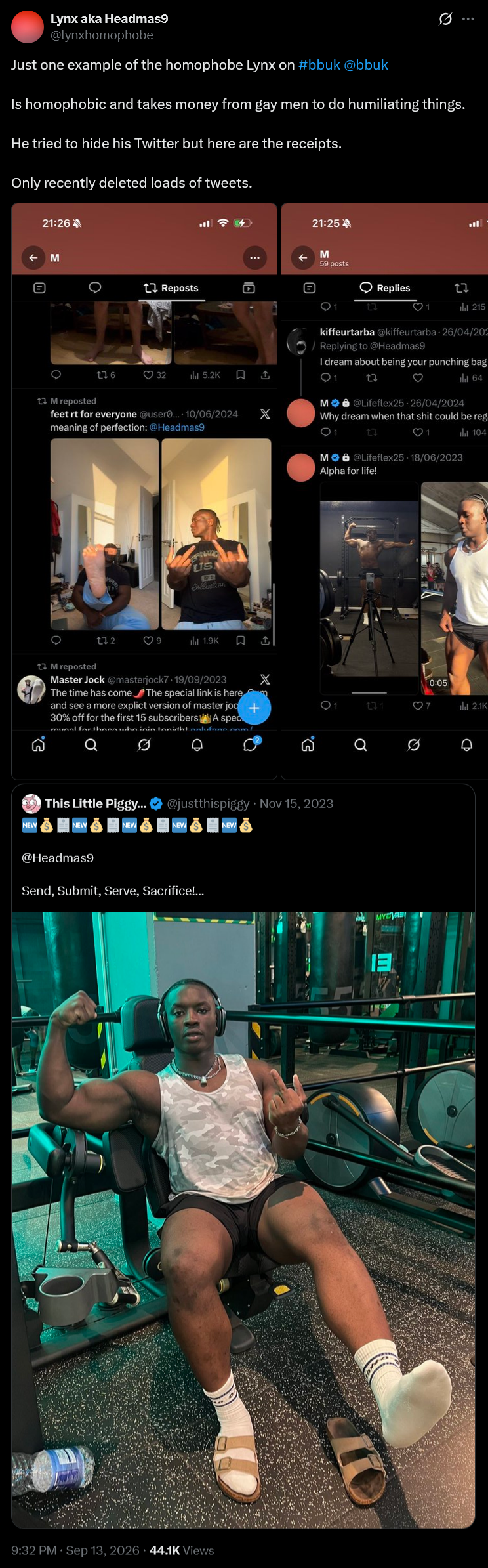Open the quoted post from This Little Piggy
This screenshot has width=488, height=1568.
point(243,1156)
